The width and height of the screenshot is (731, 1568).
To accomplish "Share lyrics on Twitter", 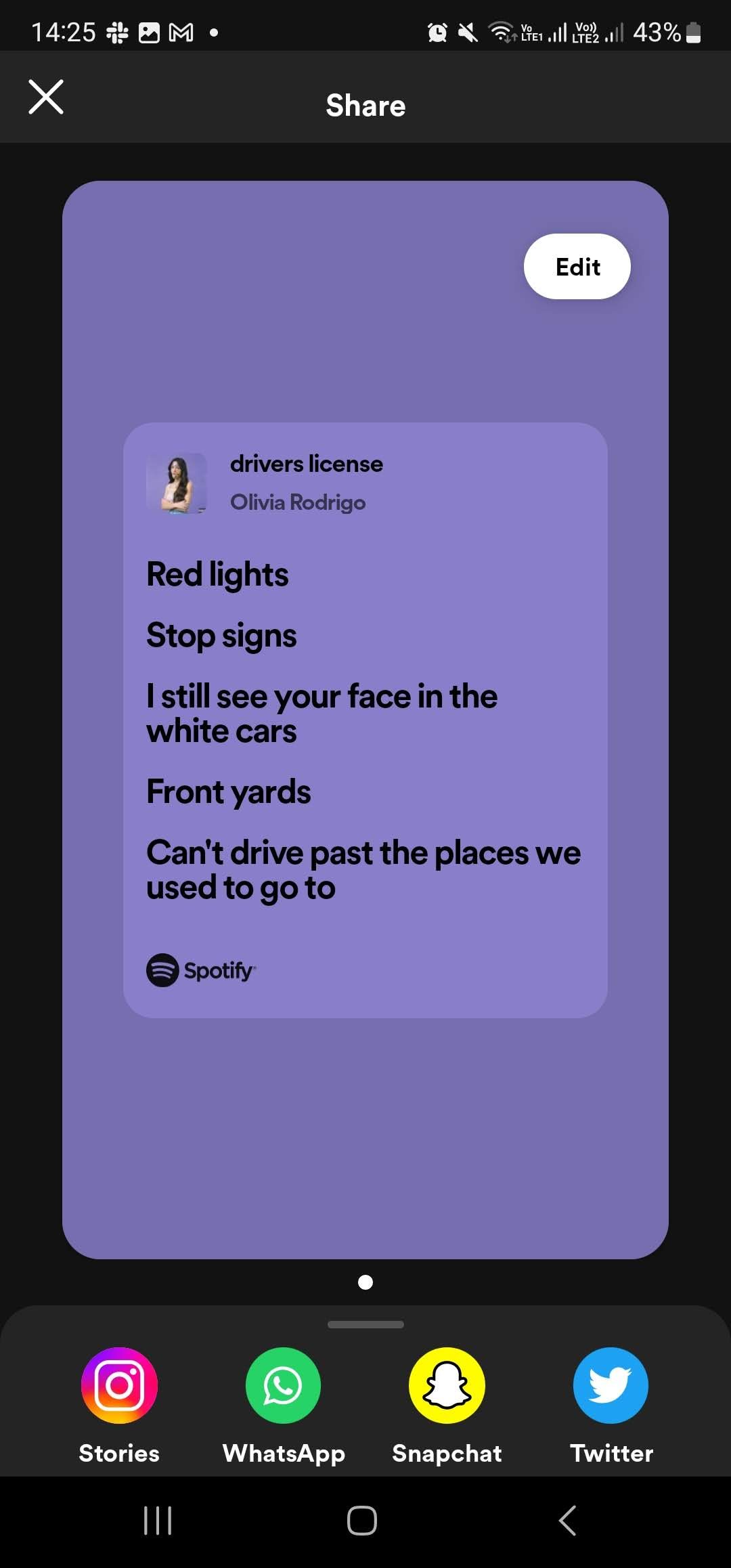I will [611, 1385].
